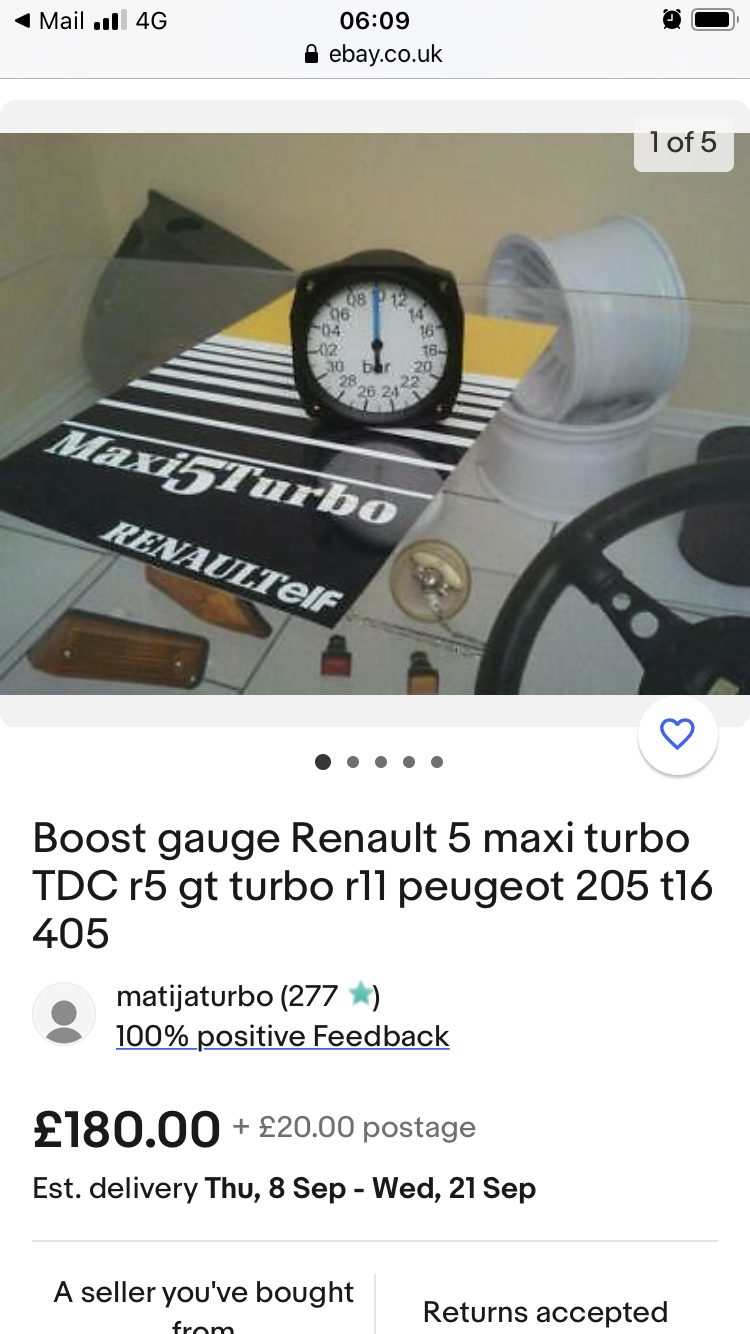750x1334 pixels.
Task: Open the boost gauge product photo
Action: click(375, 413)
